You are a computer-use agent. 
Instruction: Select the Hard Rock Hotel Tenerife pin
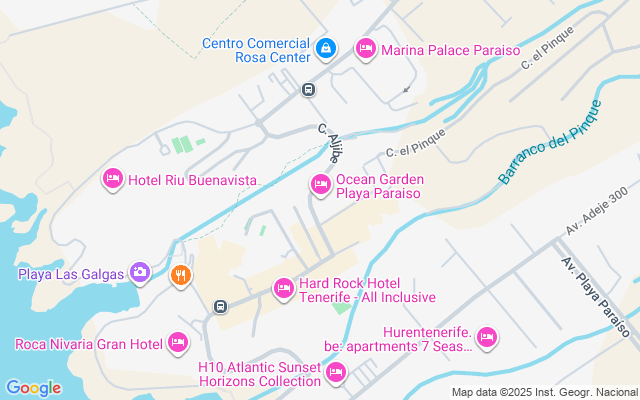pyautogui.click(x=283, y=289)
